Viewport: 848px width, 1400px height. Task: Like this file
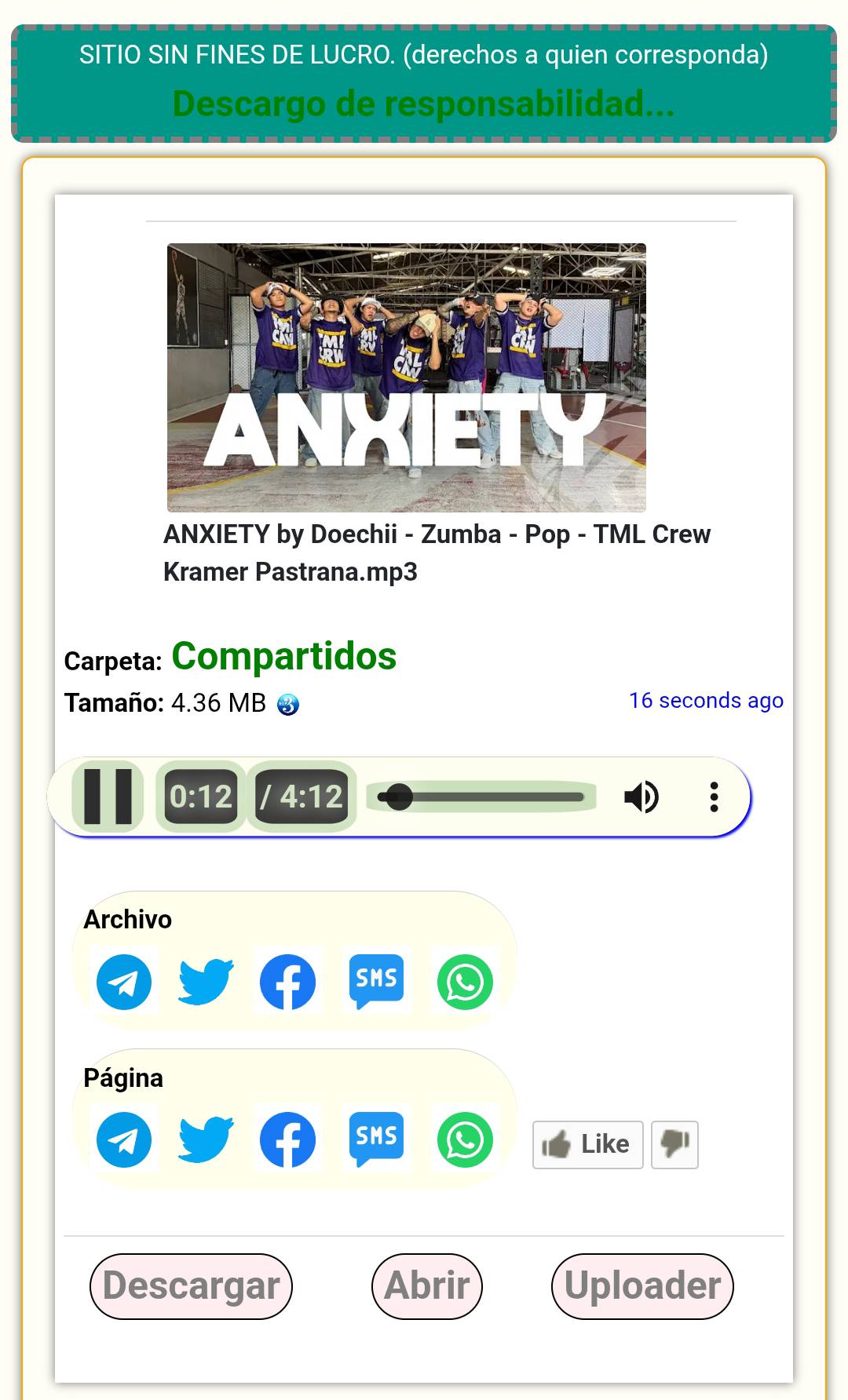(x=587, y=1144)
